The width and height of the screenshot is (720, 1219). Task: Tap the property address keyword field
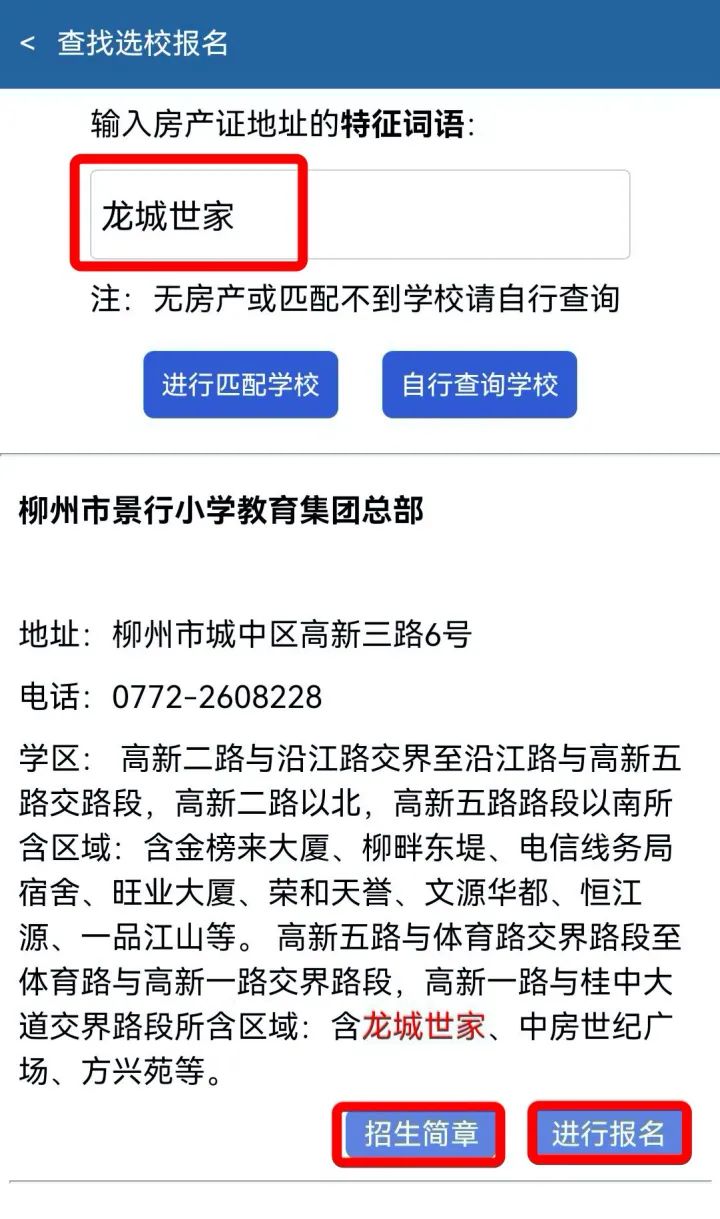pyautogui.click(x=360, y=215)
